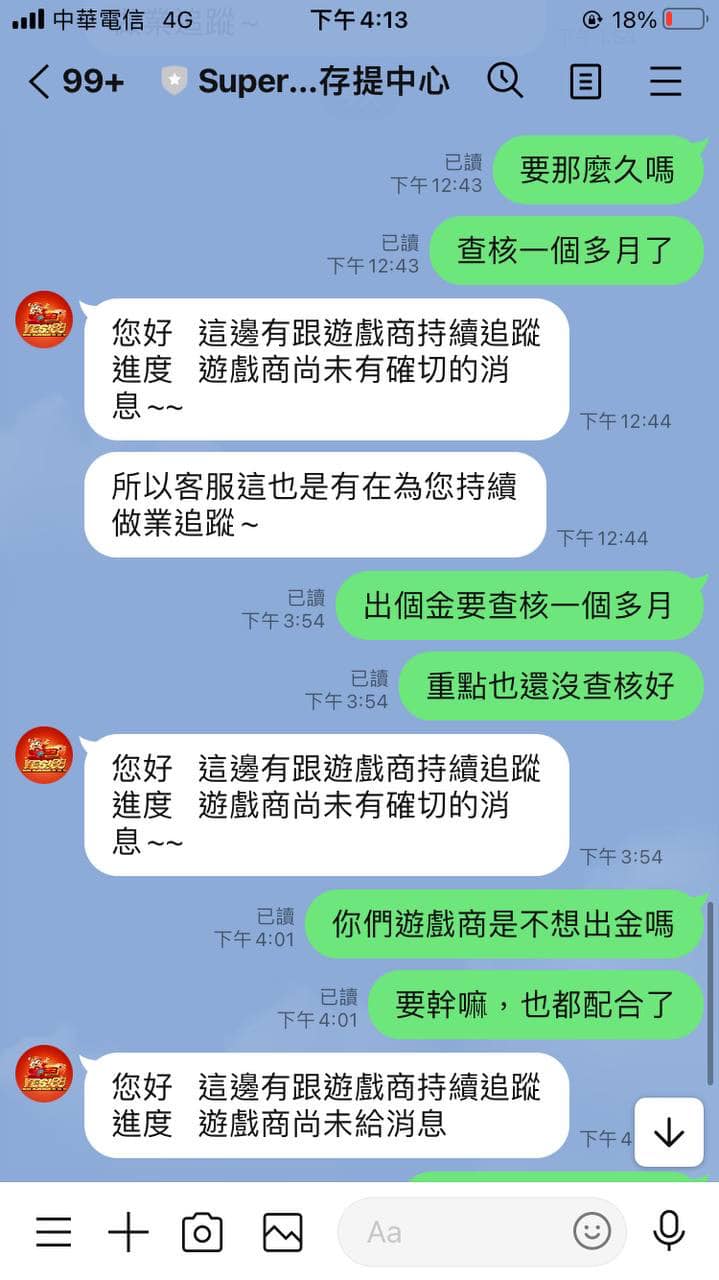Open the plus attachment options
Image resolution: width=719 pixels, height=1280 pixels.
coord(128,1232)
